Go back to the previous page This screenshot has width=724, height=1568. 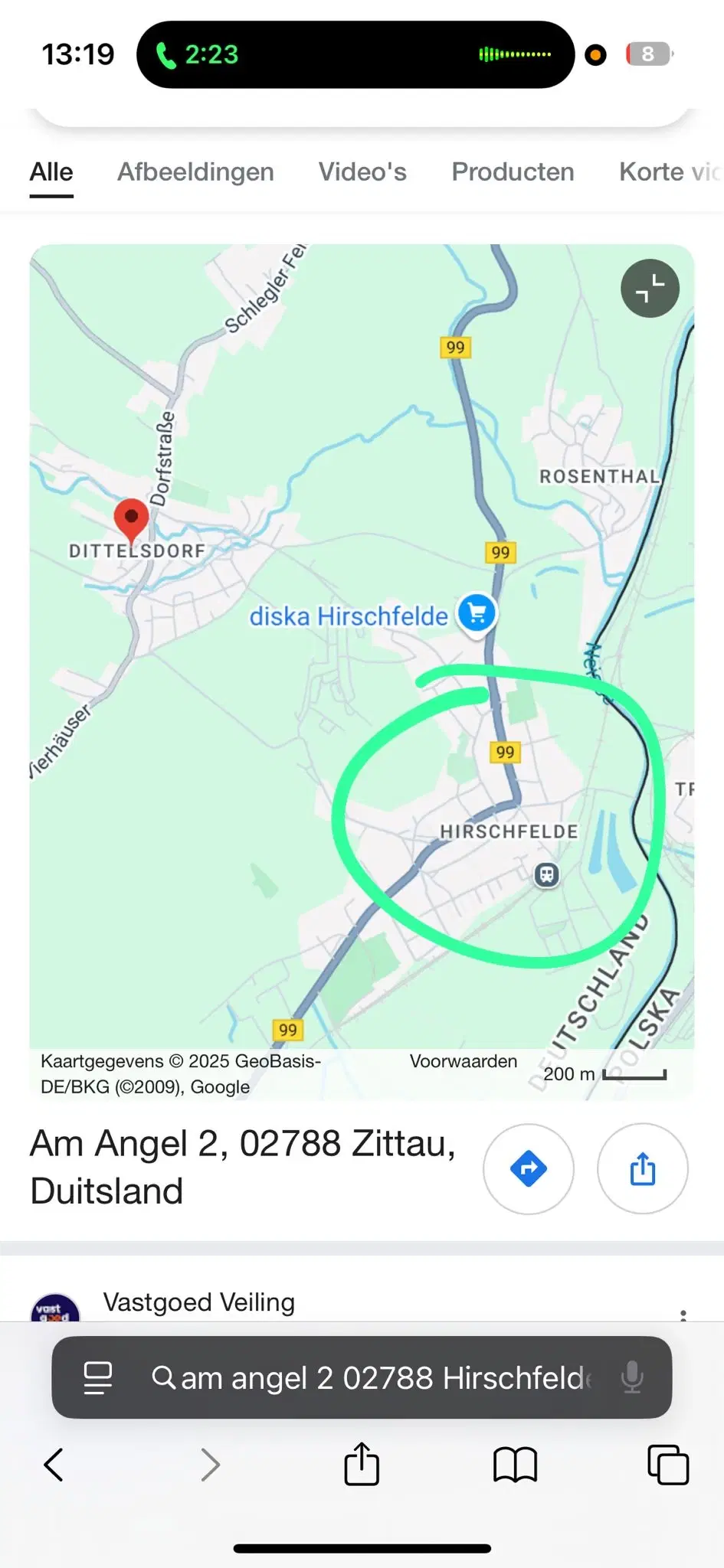[x=54, y=1465]
